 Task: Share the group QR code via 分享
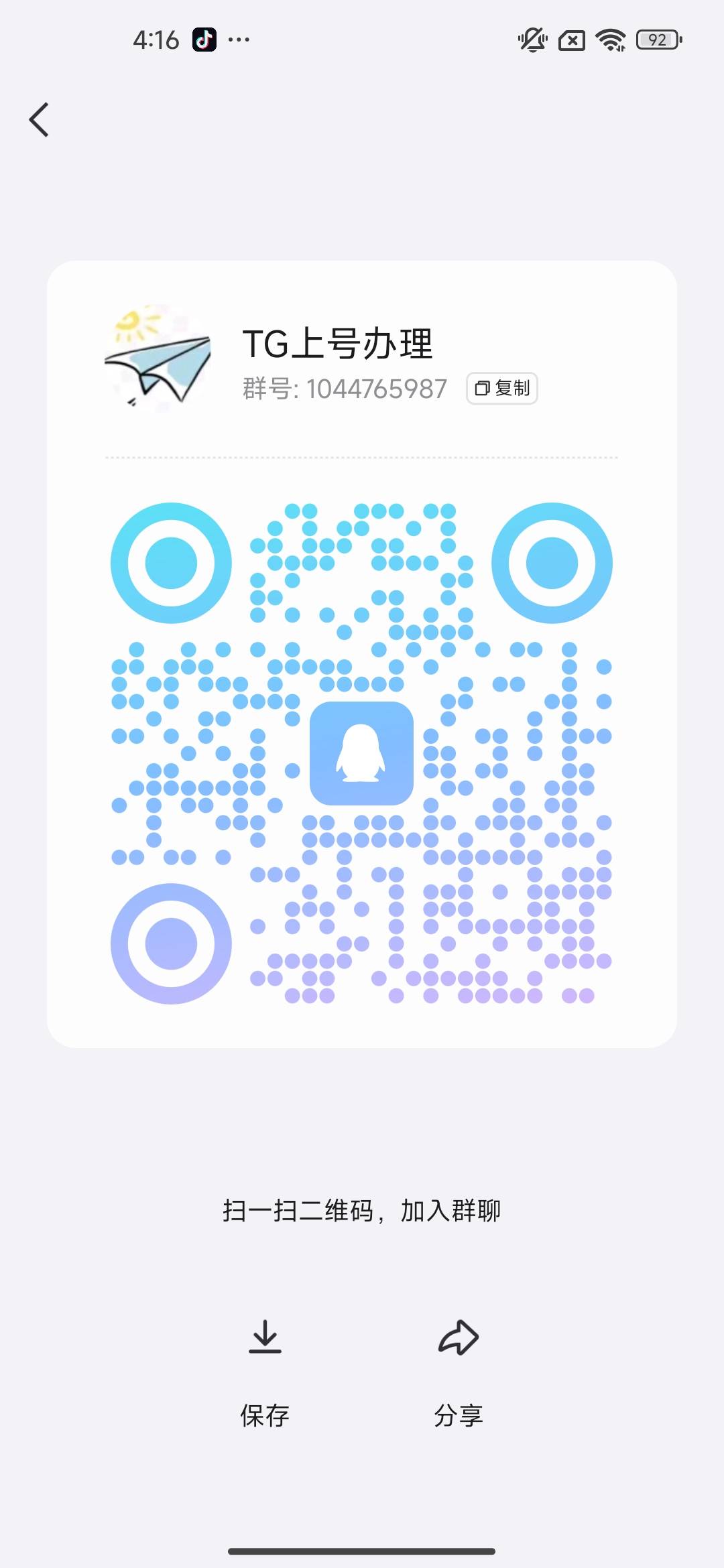pos(459,1371)
